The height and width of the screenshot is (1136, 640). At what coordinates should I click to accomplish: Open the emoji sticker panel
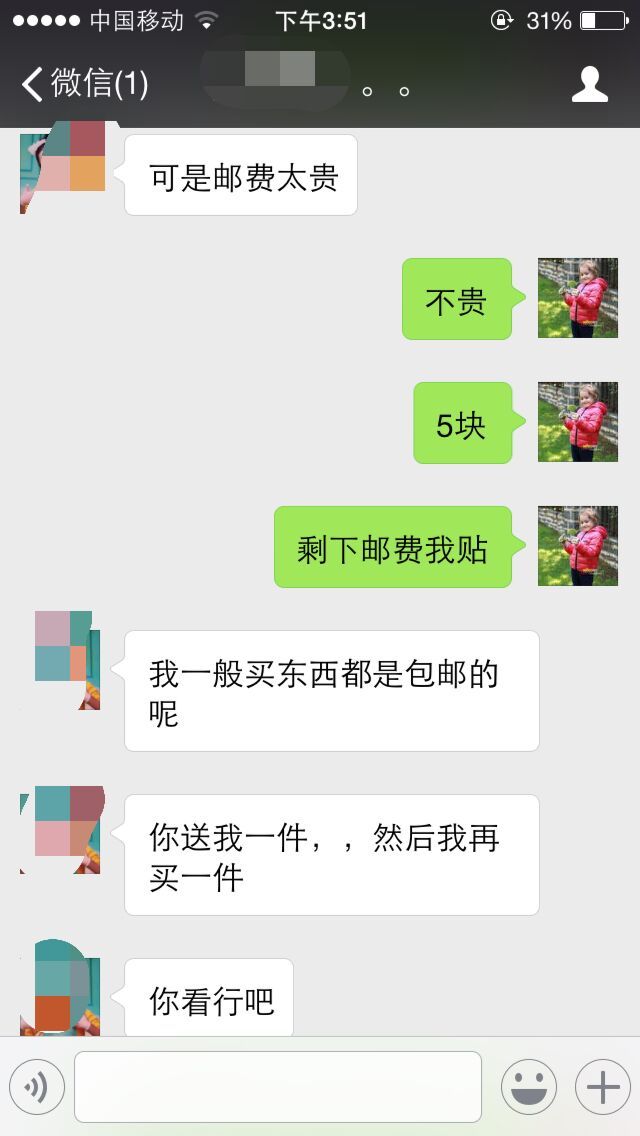click(528, 1087)
